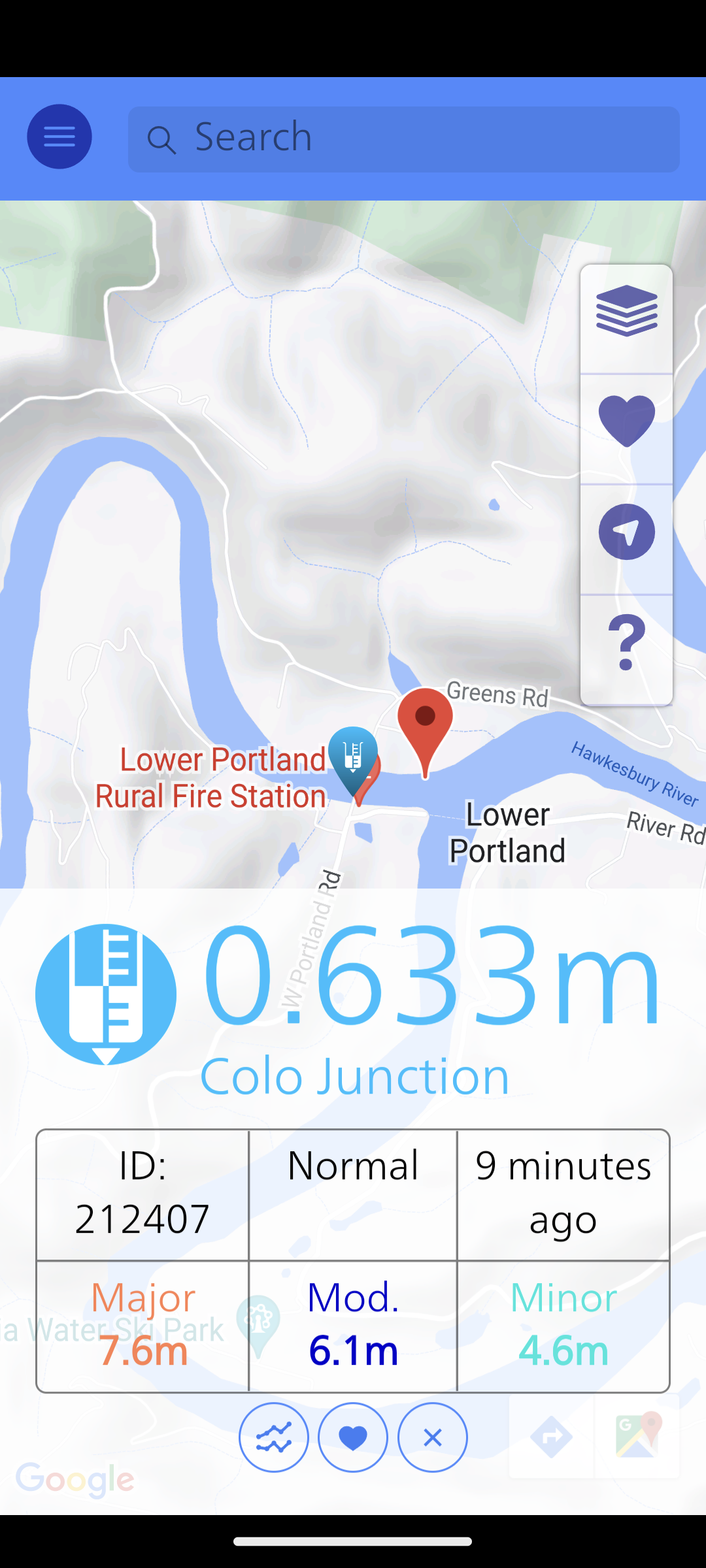Get directions to this location
The image size is (706, 1568).
pyautogui.click(x=552, y=1437)
